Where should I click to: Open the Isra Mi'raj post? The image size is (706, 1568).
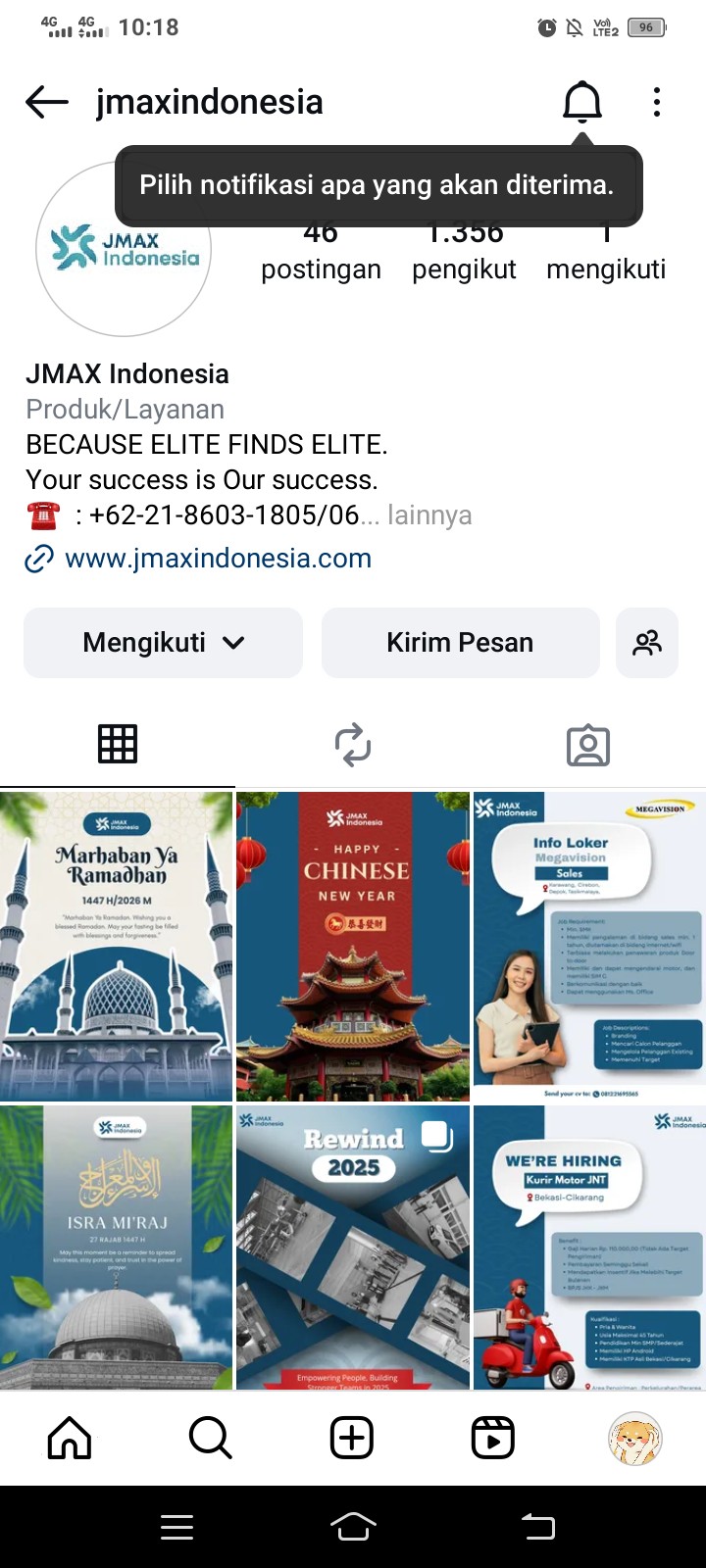click(x=117, y=1247)
